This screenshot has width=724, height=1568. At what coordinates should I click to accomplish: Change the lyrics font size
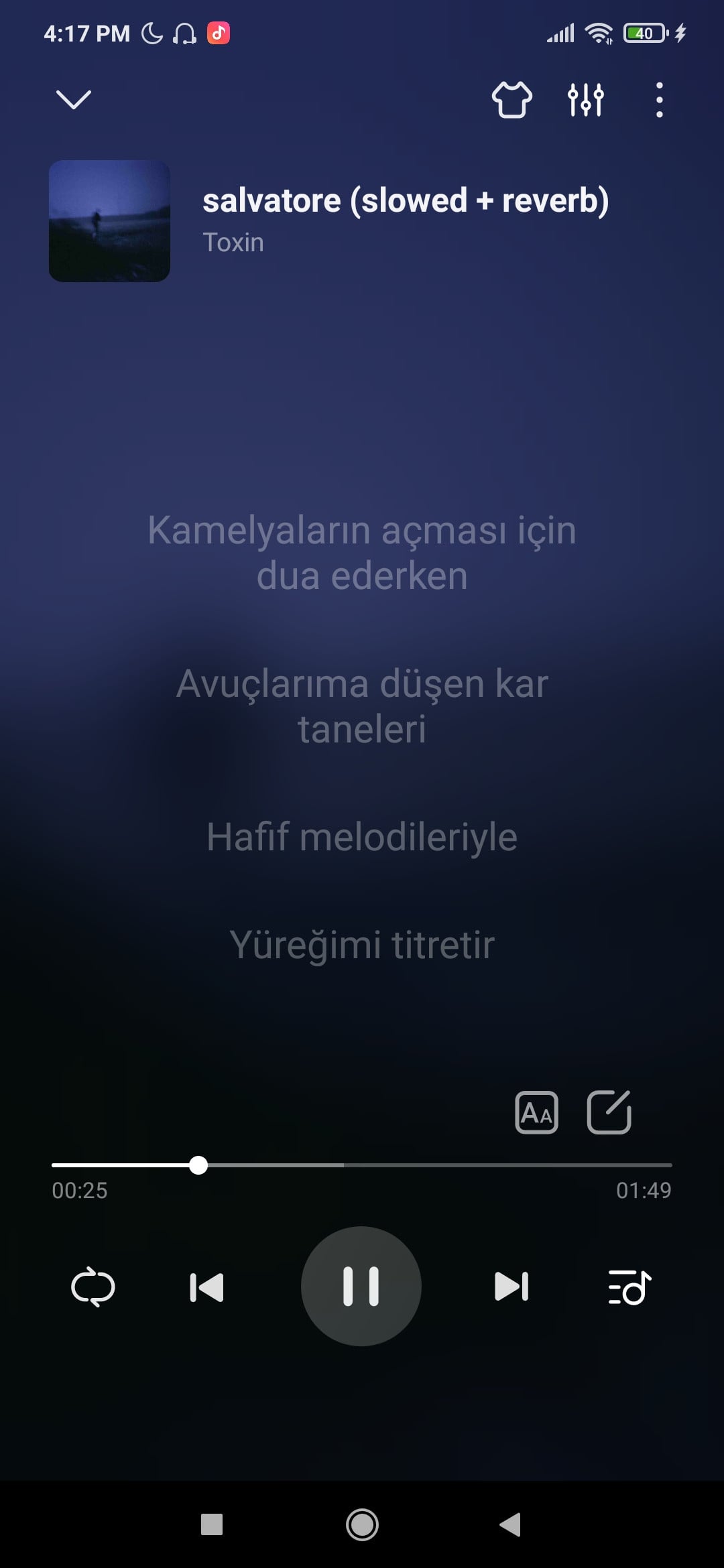click(x=536, y=1112)
